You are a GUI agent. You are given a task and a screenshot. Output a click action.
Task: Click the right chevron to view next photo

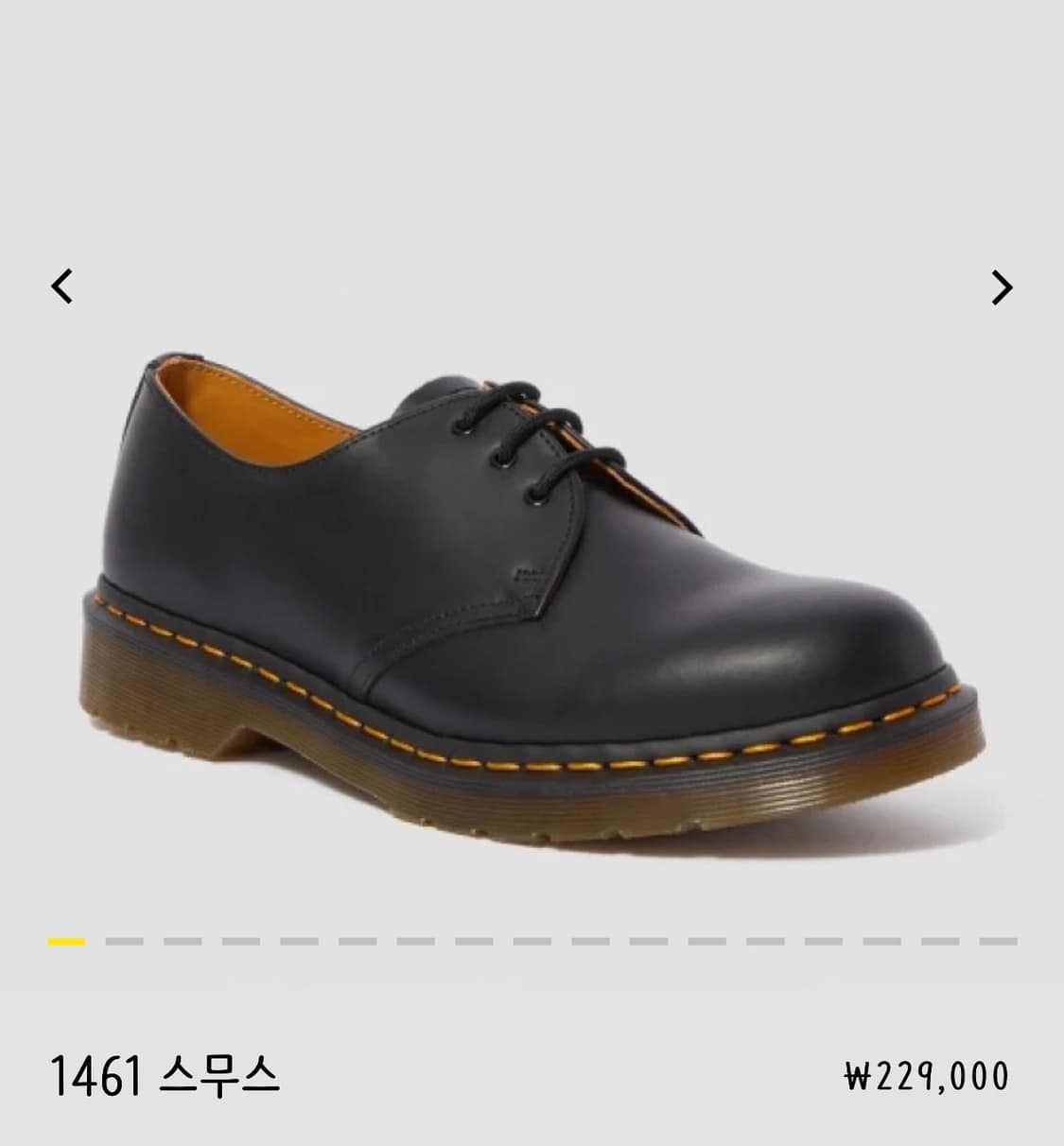(x=1003, y=286)
